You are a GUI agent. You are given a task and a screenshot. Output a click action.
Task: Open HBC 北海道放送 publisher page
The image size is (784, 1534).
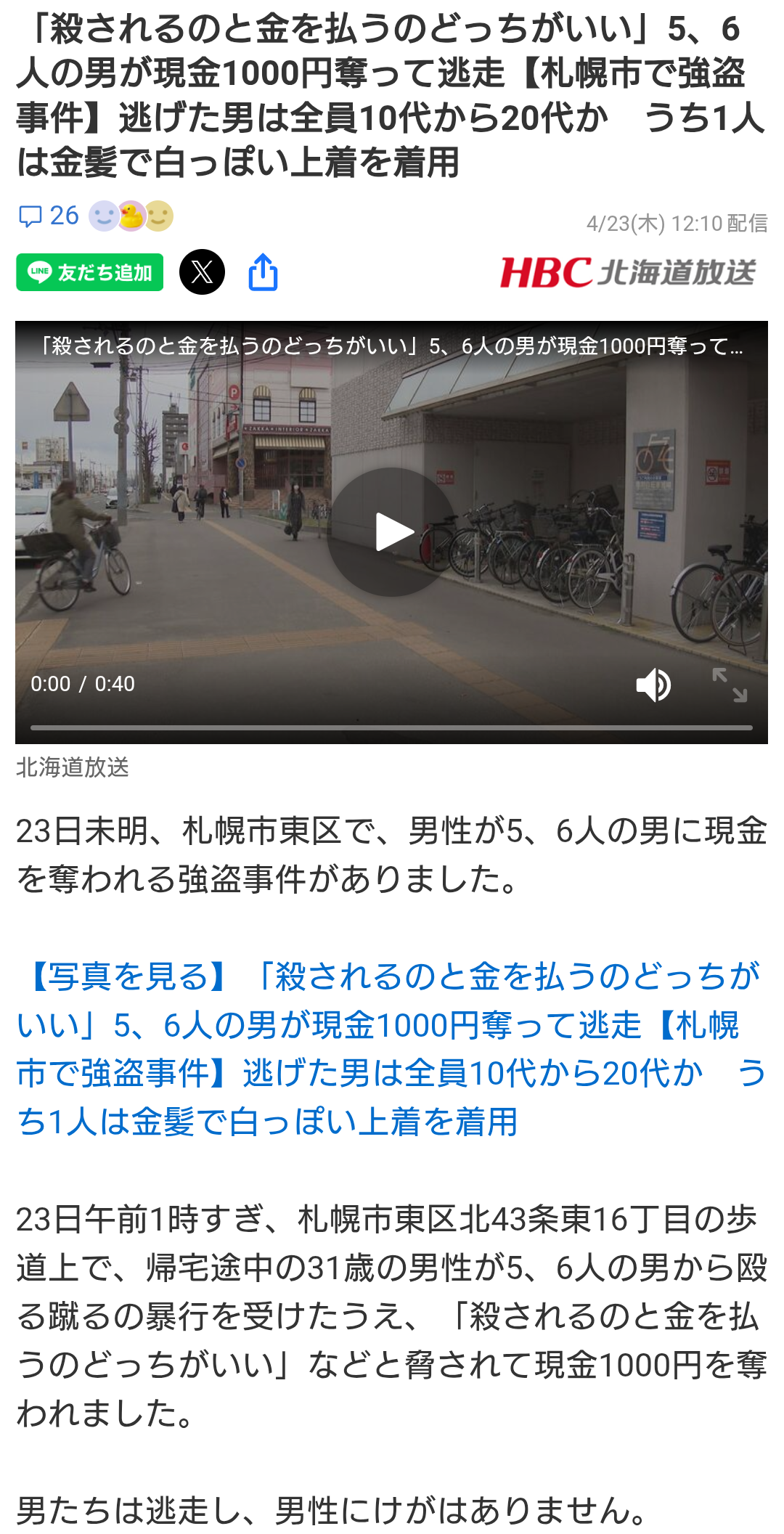(628, 272)
